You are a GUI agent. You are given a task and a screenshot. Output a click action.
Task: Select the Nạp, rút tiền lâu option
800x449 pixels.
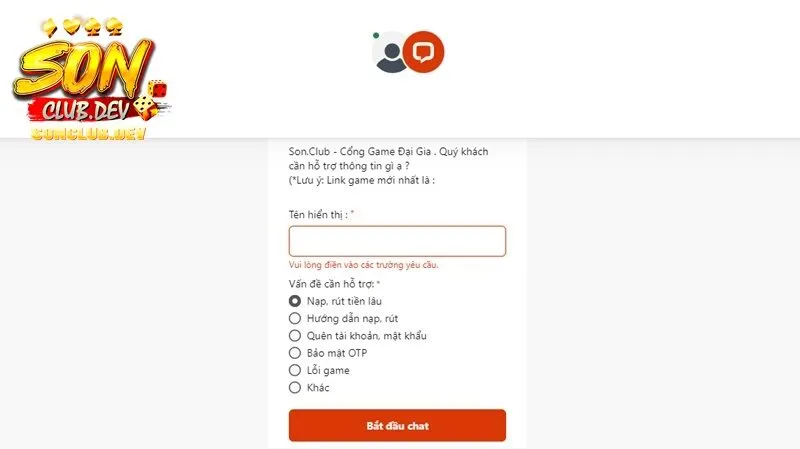(x=295, y=301)
